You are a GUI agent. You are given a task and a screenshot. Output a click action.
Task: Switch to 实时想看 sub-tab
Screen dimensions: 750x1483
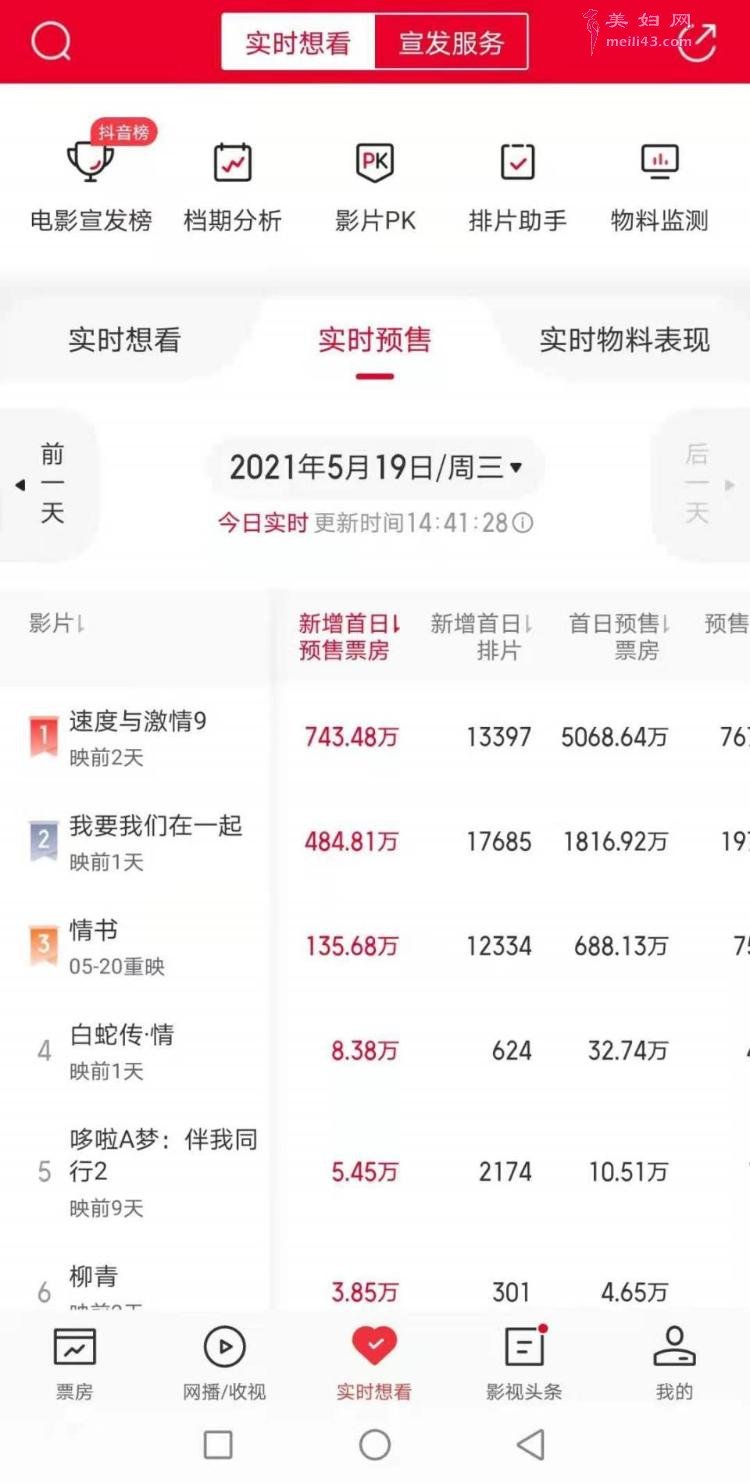coord(124,340)
